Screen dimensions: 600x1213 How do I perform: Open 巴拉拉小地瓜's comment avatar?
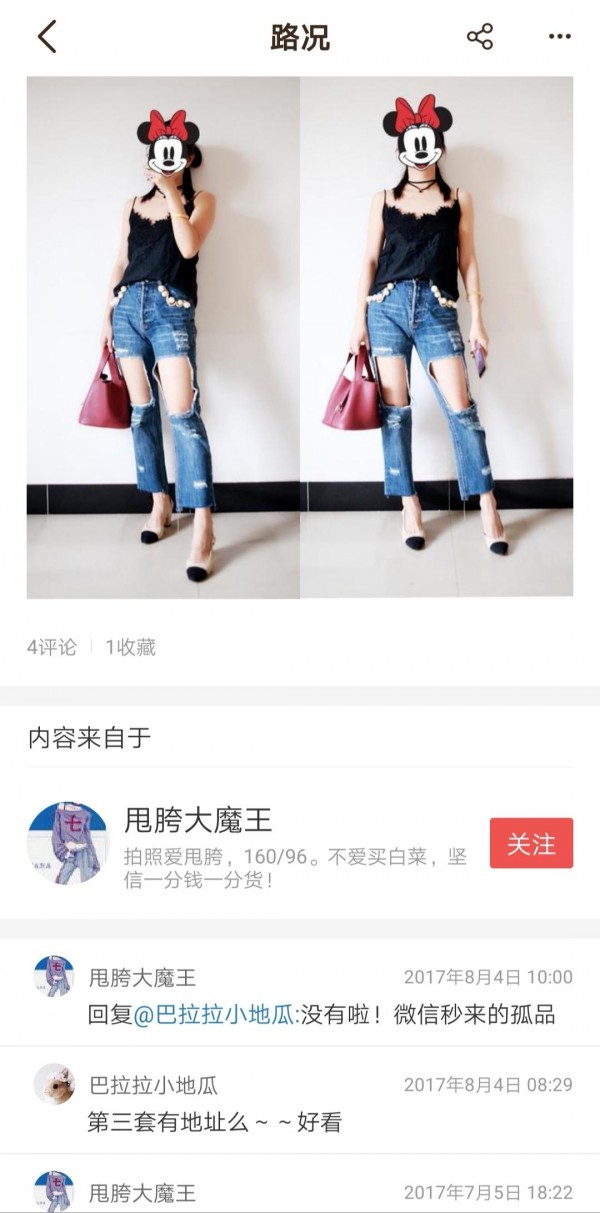54,1084
